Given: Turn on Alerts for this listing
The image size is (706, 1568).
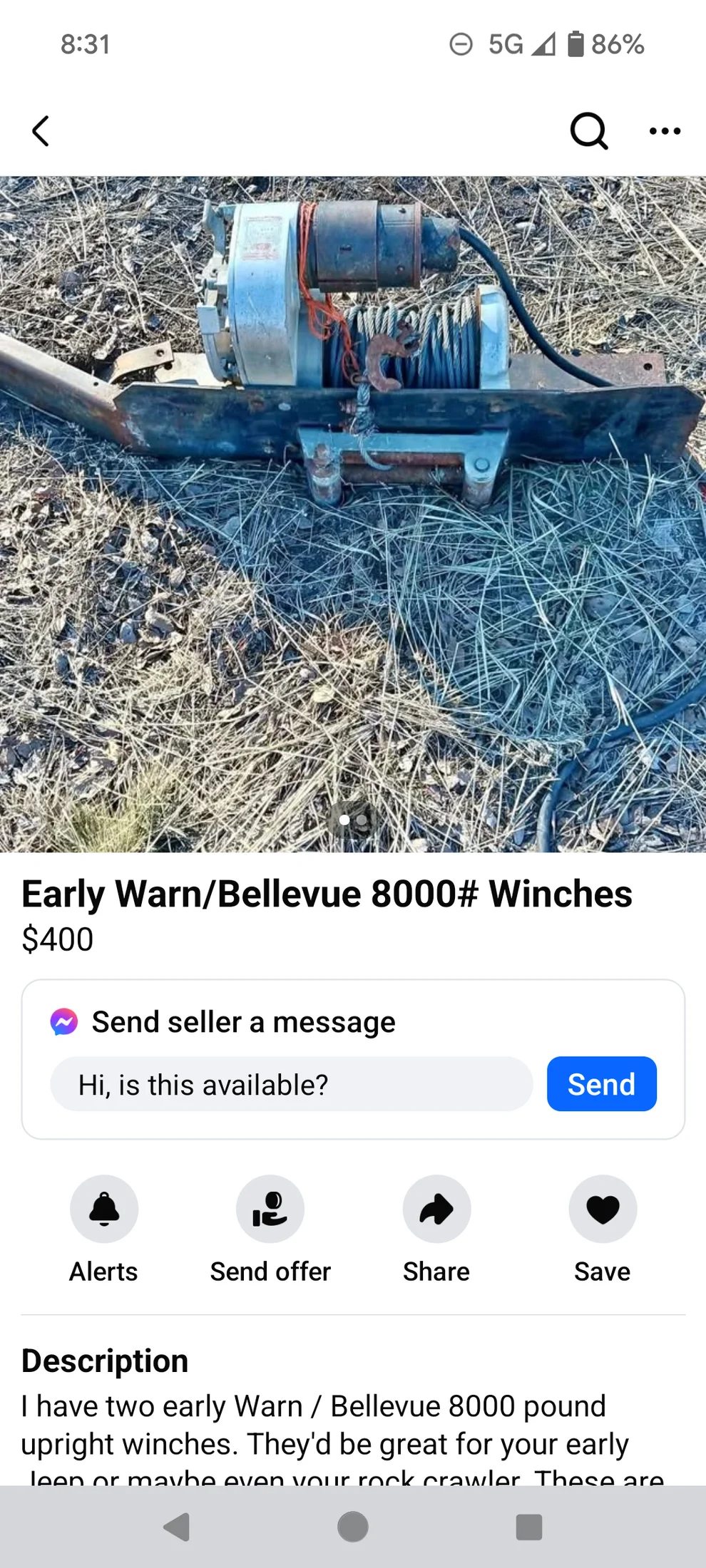Looking at the screenshot, I should (104, 1209).
